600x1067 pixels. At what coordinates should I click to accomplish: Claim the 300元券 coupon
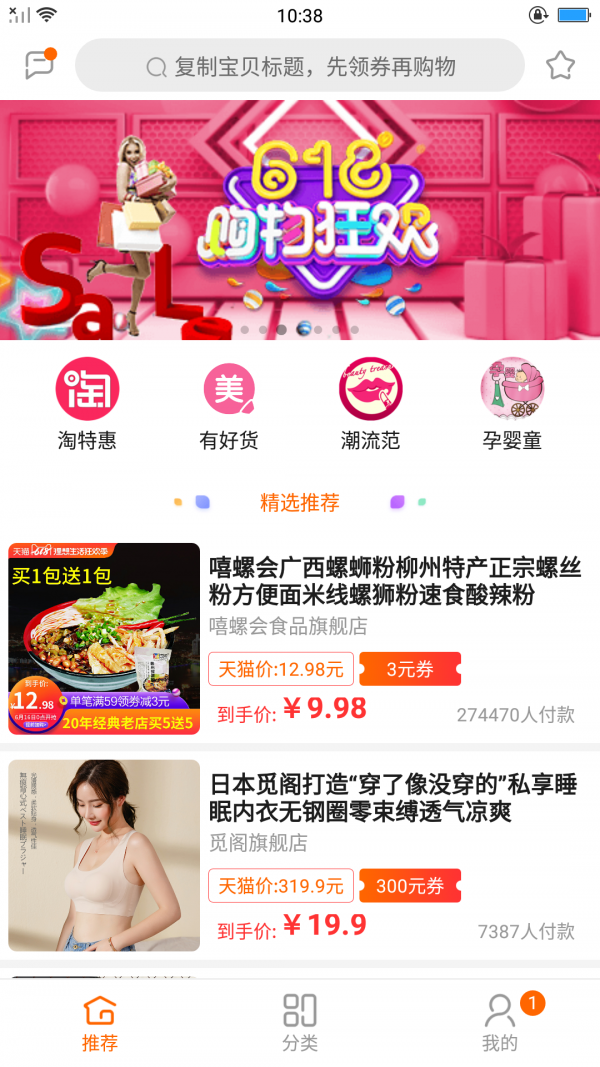(410, 886)
